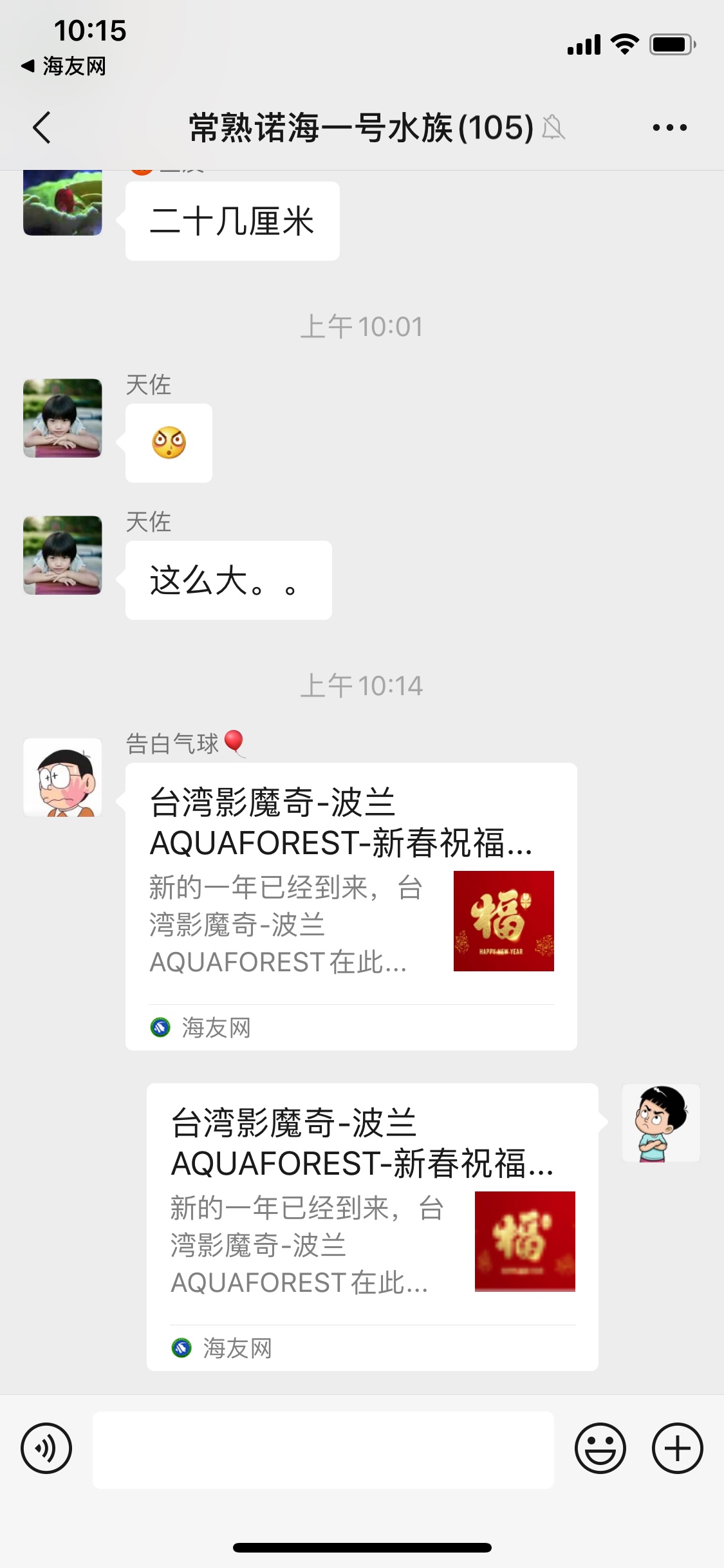724x1568 pixels.
Task: View 告白气球's profile avatar
Action: 62,778
